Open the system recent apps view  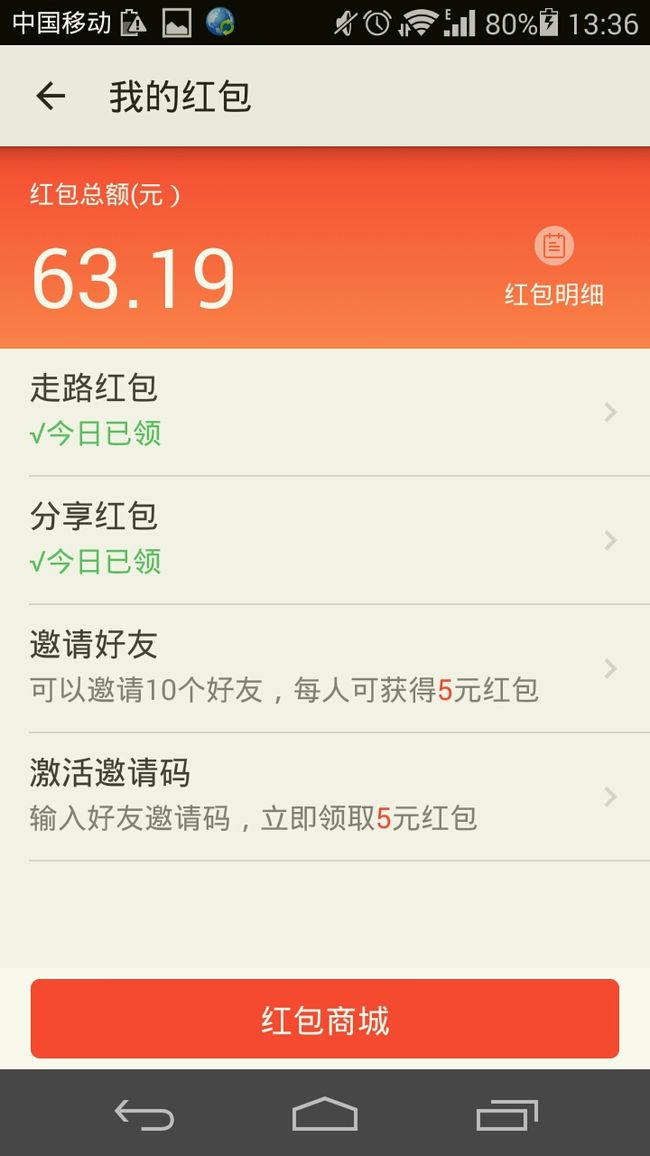506,1114
